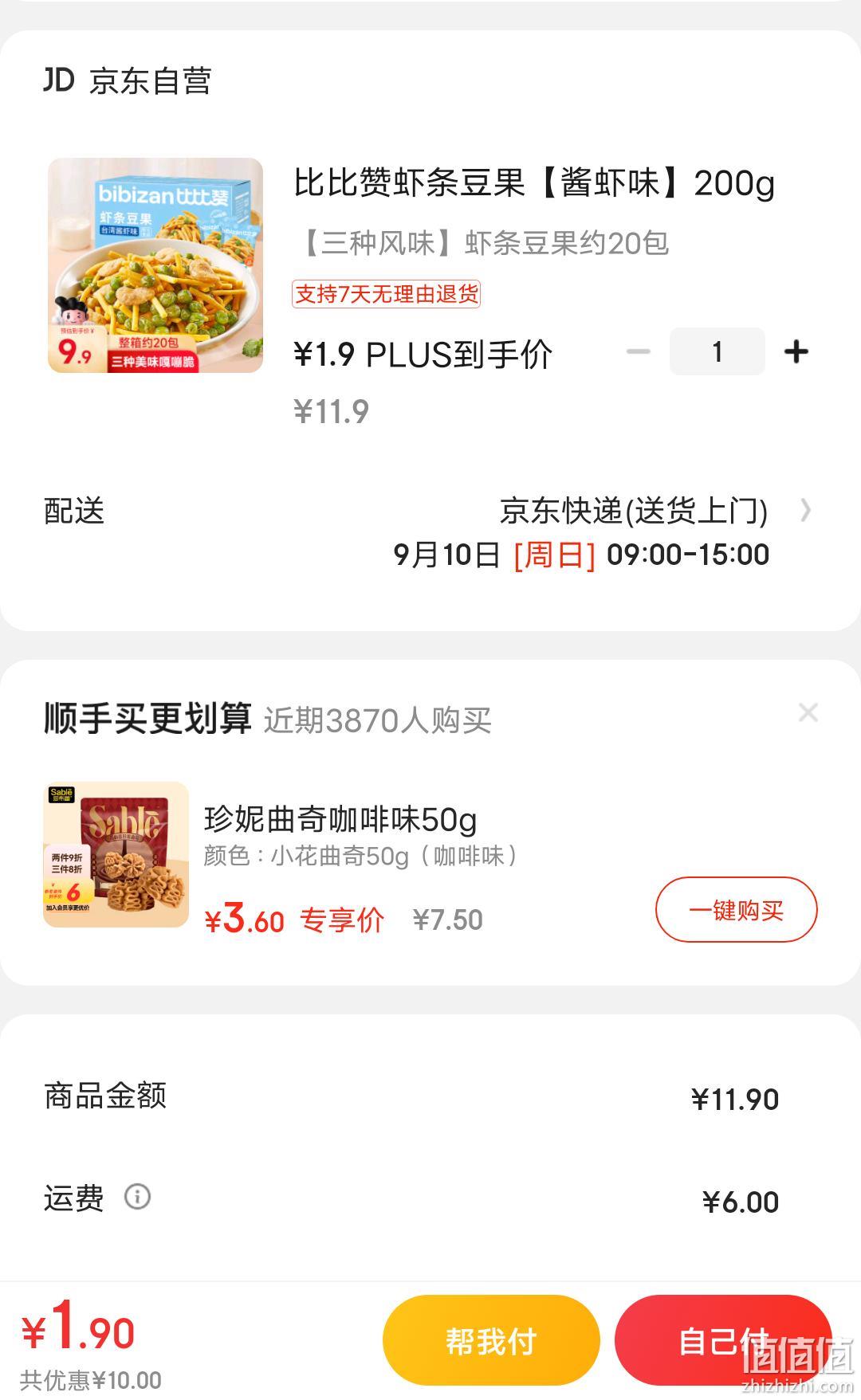
Task: Decrease product quantity with minus button
Action: [638, 351]
